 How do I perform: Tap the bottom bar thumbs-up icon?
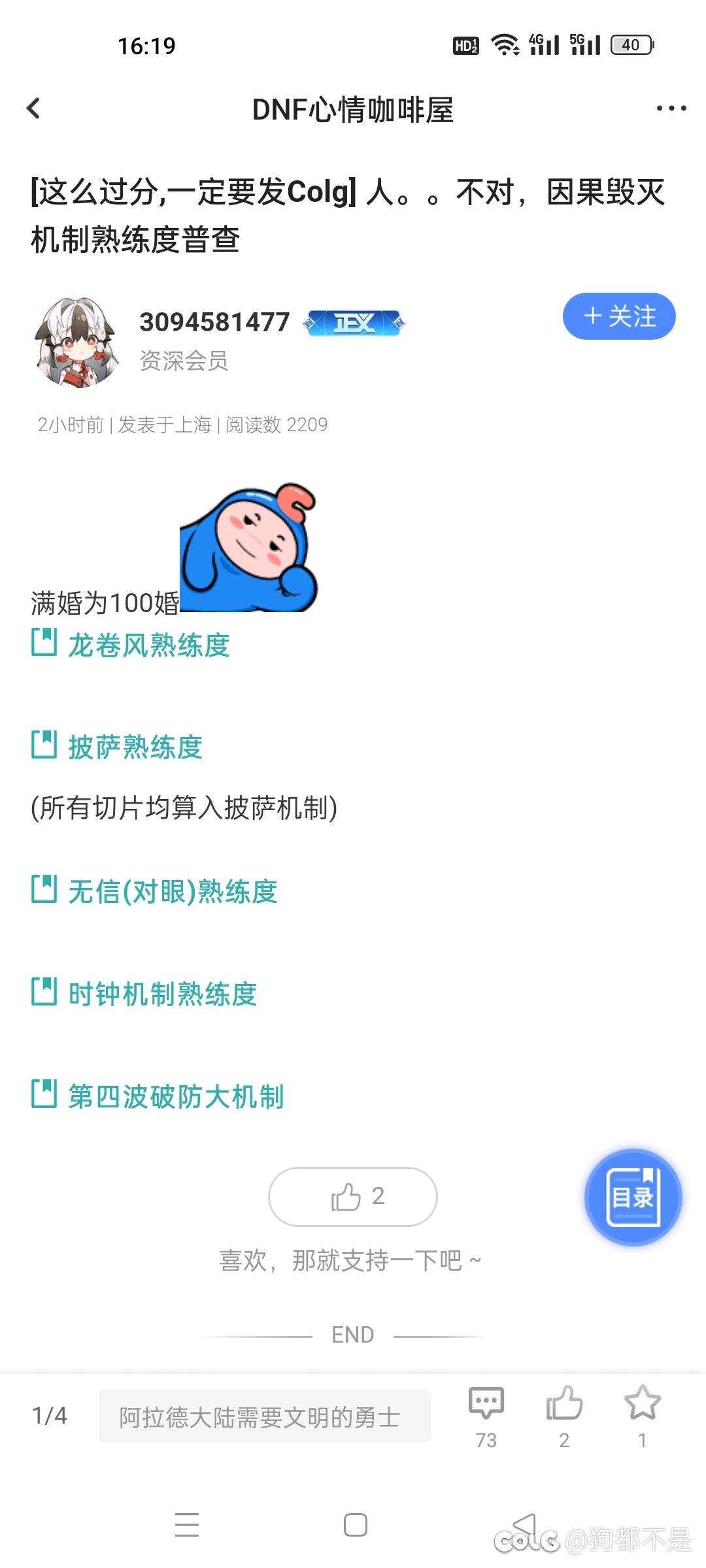(563, 1416)
